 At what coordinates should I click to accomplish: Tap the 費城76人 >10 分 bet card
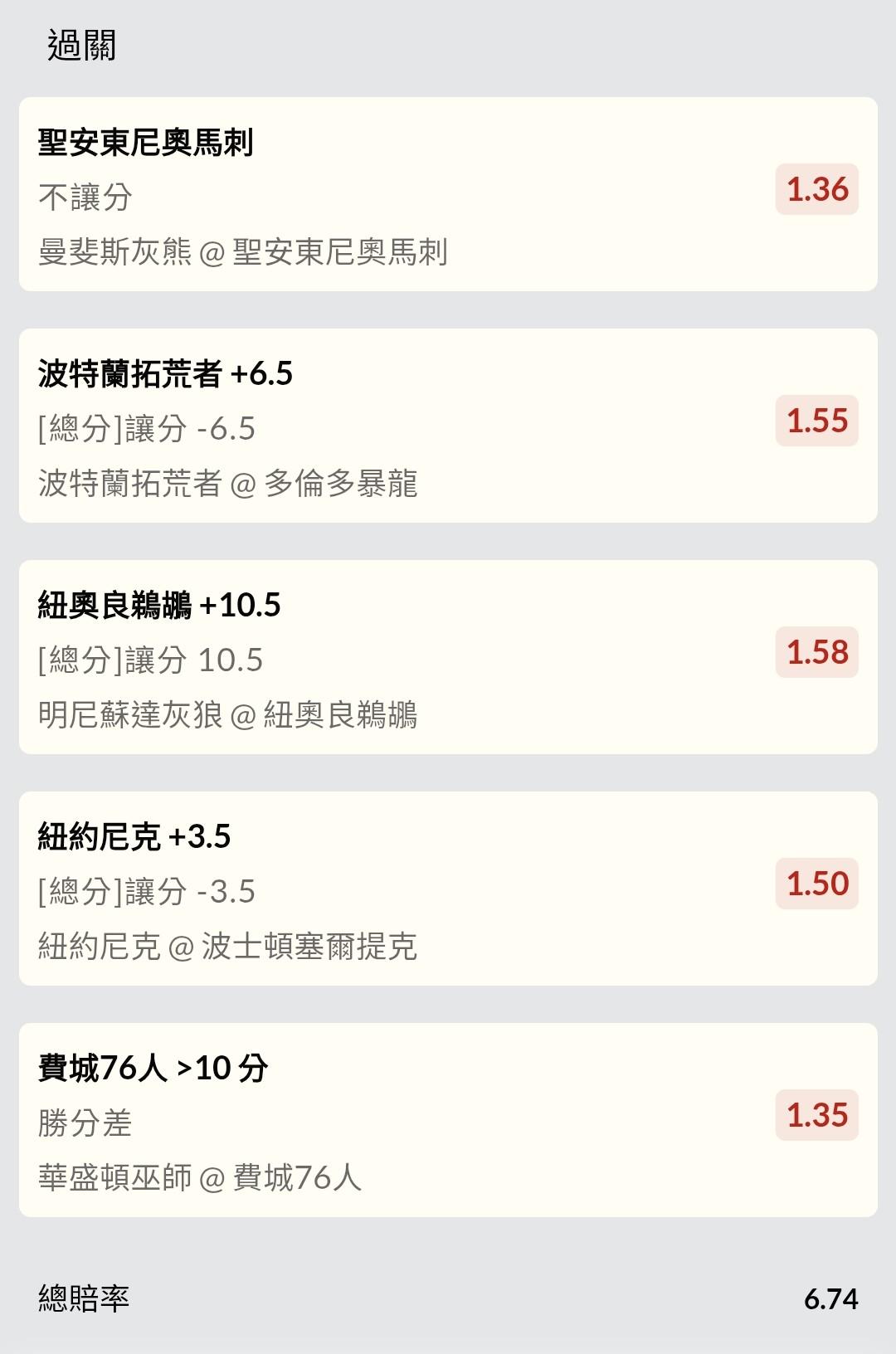448,1120
